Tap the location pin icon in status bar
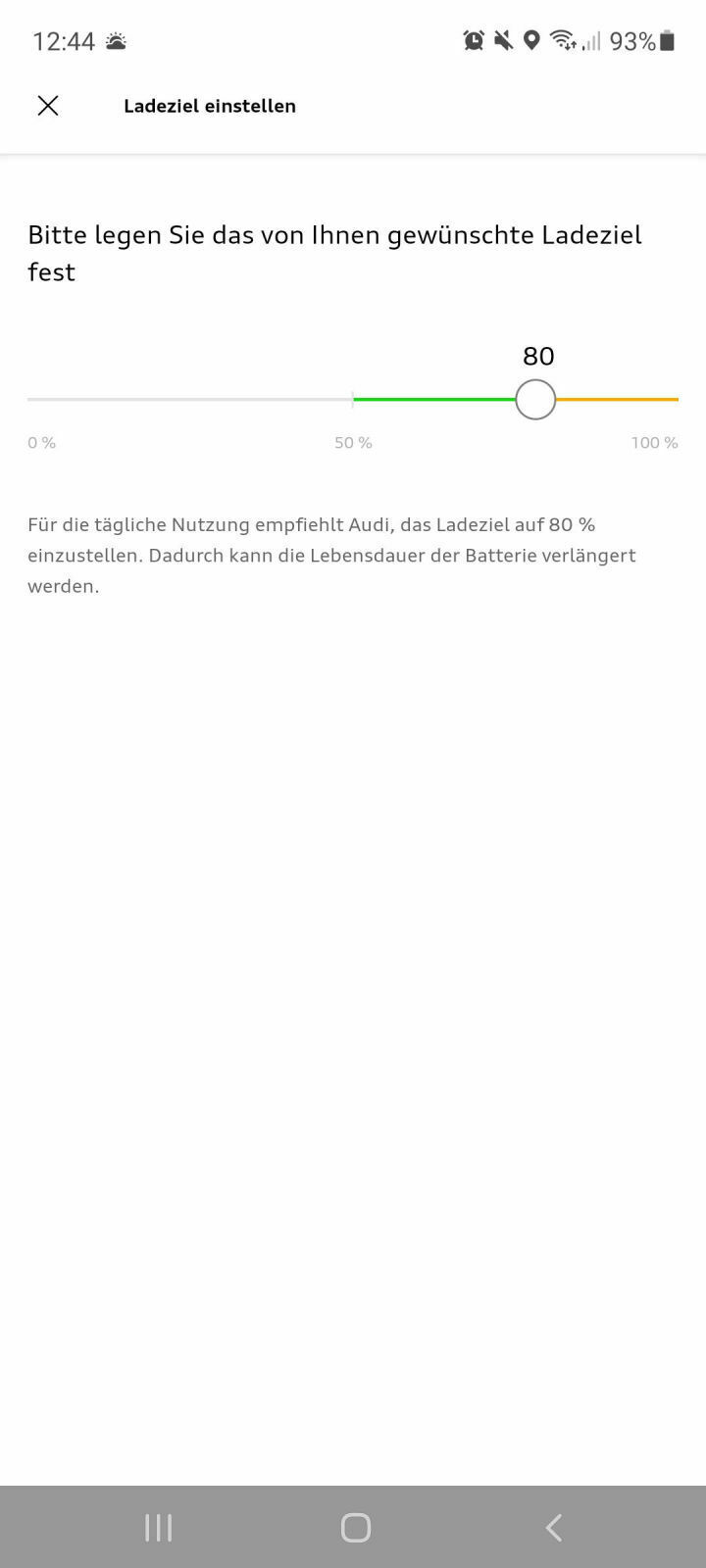706x1568 pixels. [530, 41]
